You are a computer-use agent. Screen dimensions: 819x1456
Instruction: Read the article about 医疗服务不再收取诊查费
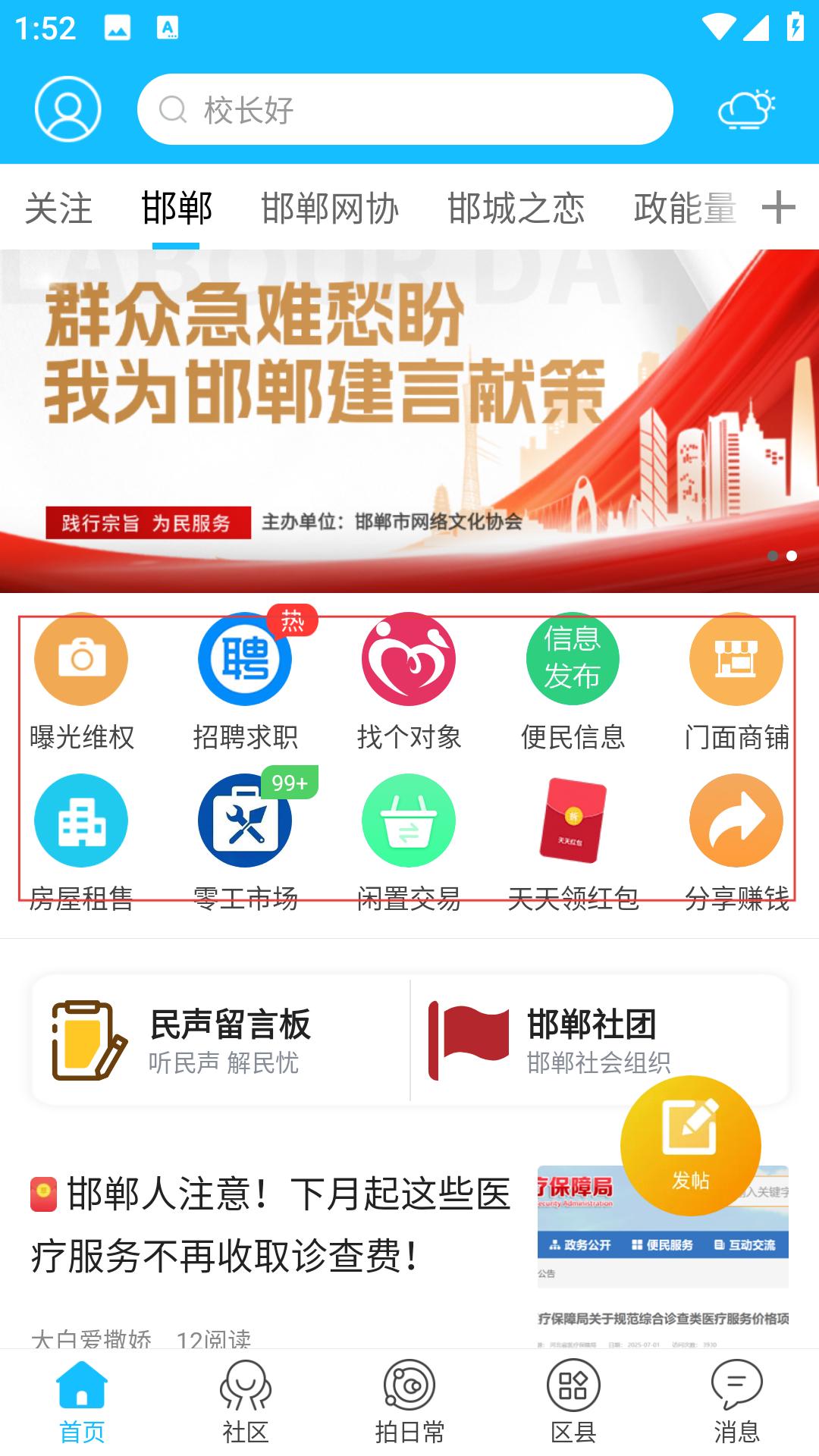(271, 1225)
